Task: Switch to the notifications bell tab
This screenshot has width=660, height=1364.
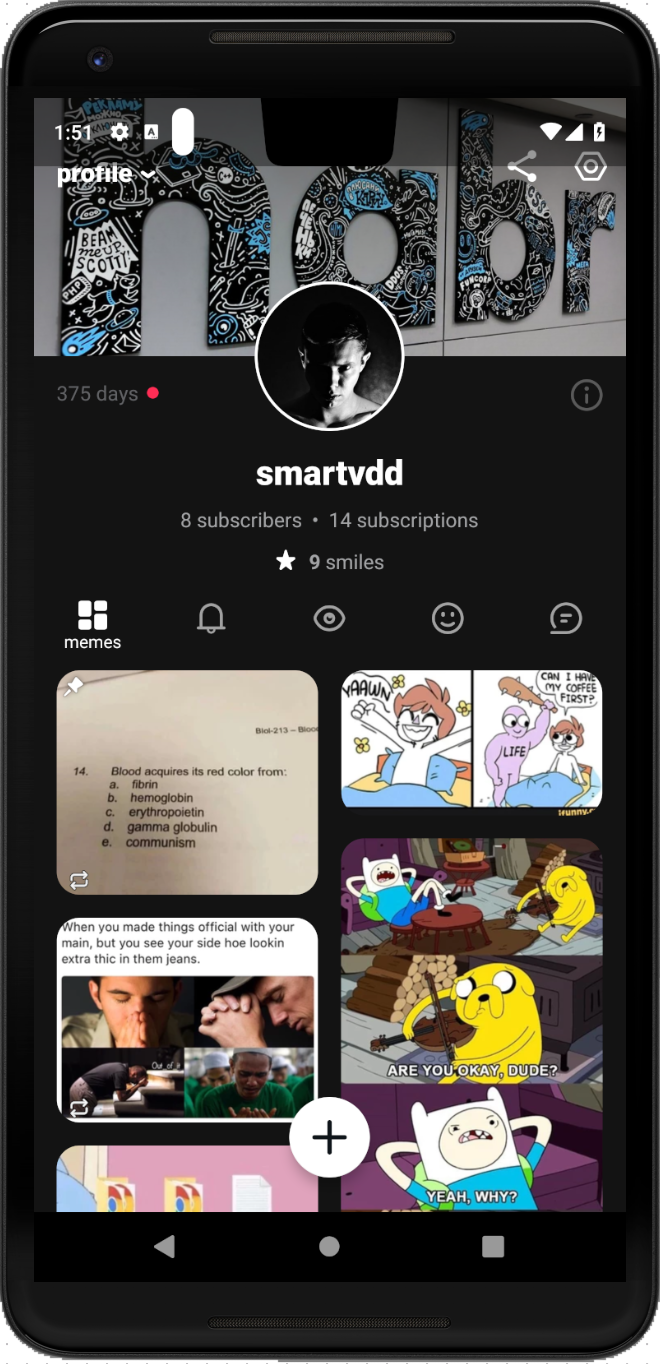Action: (211, 619)
